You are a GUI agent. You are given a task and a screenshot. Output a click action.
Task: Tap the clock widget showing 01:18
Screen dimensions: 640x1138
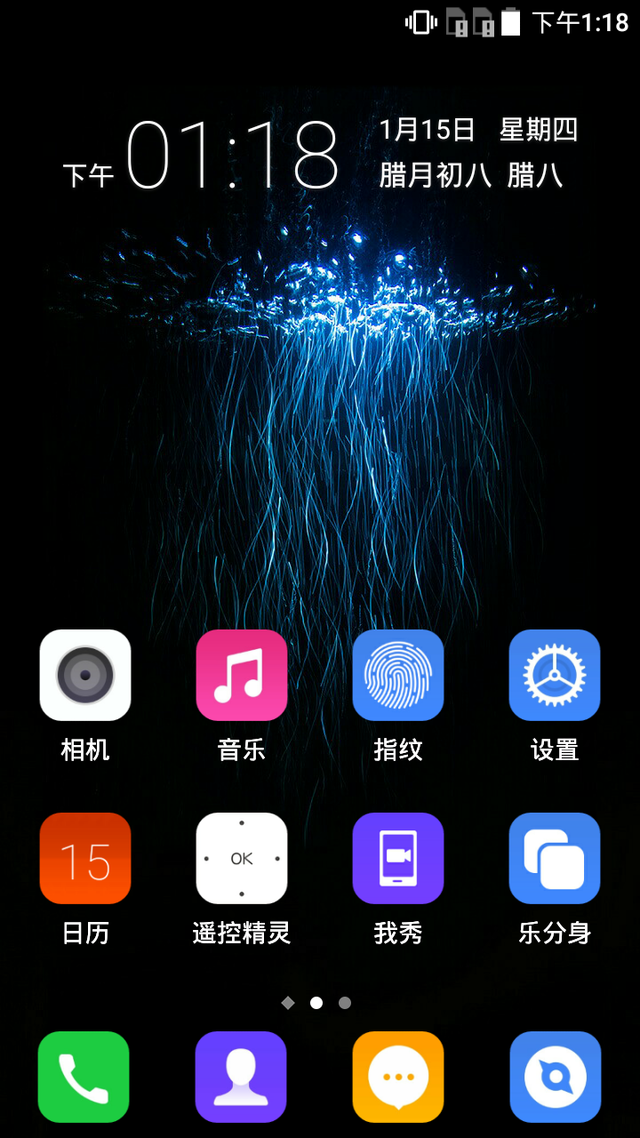coord(232,156)
